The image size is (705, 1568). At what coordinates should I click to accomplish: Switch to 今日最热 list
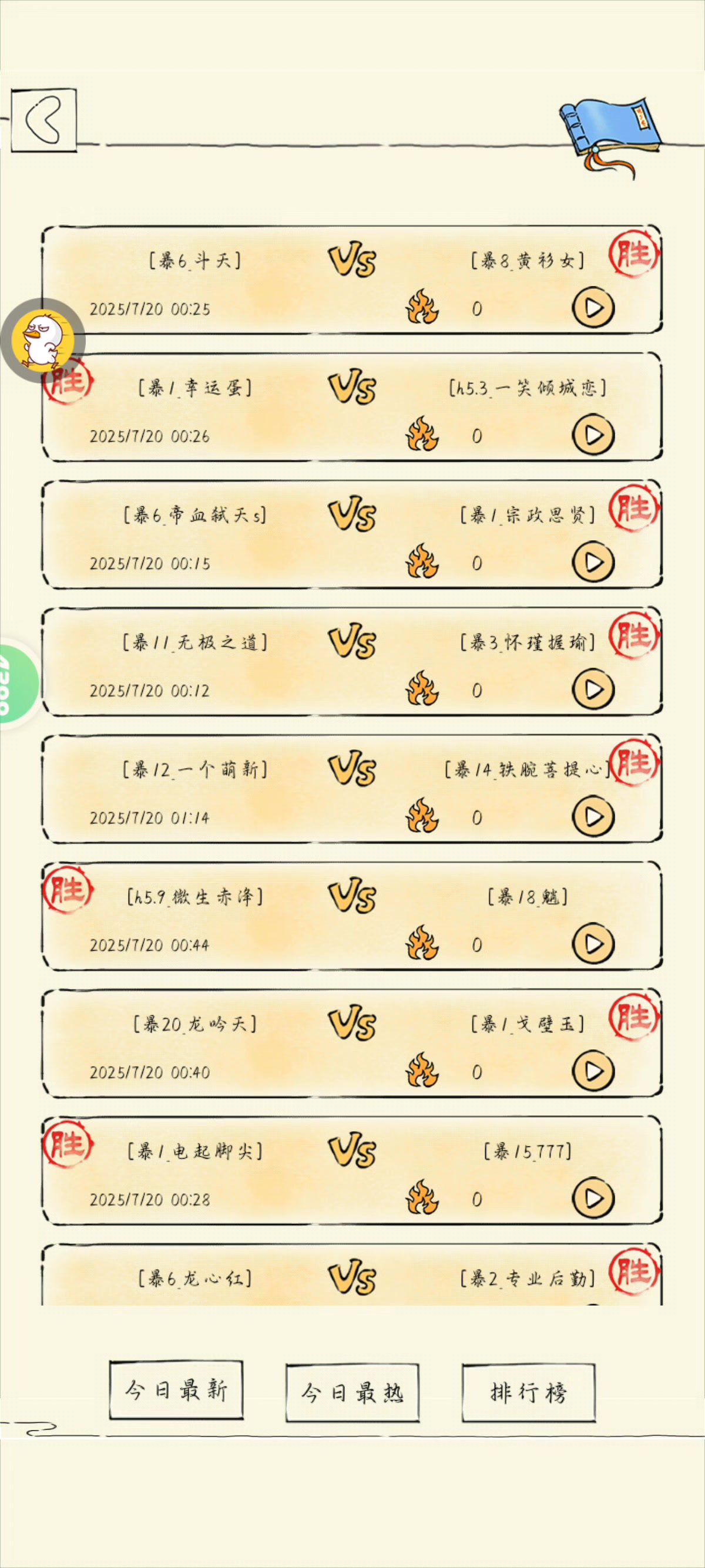(352, 1392)
